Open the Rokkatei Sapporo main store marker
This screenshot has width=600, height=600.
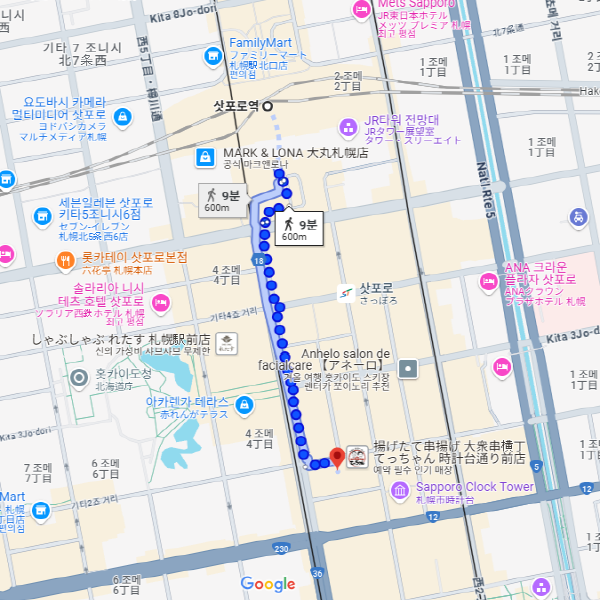[x=64, y=259]
